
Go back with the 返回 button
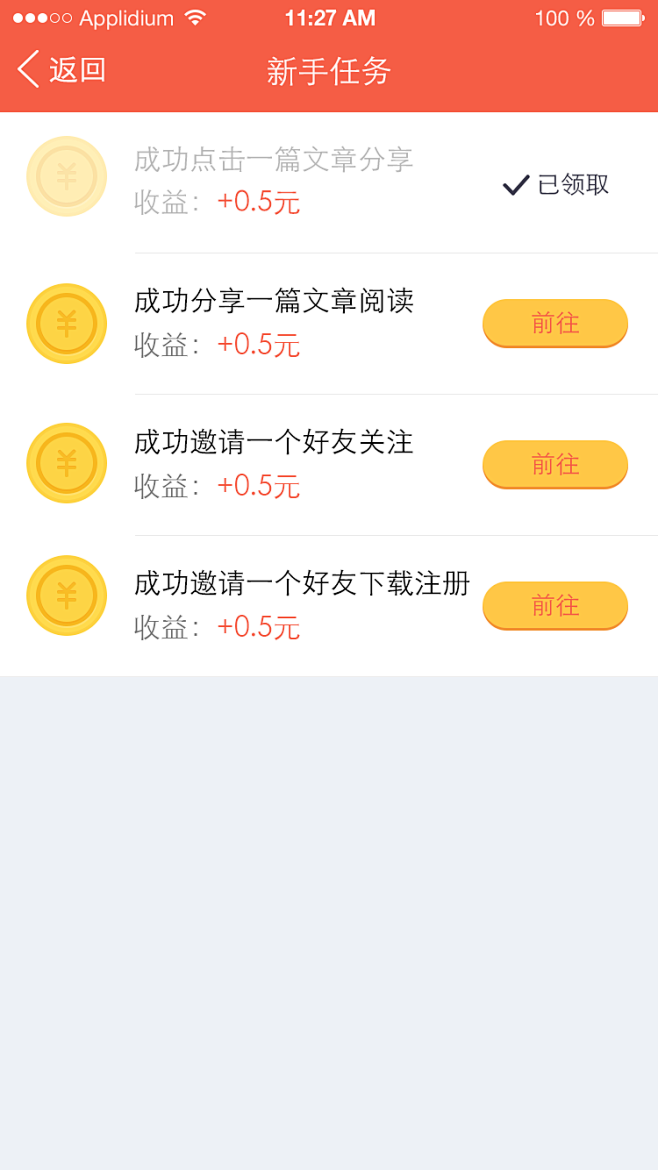click(x=61, y=70)
